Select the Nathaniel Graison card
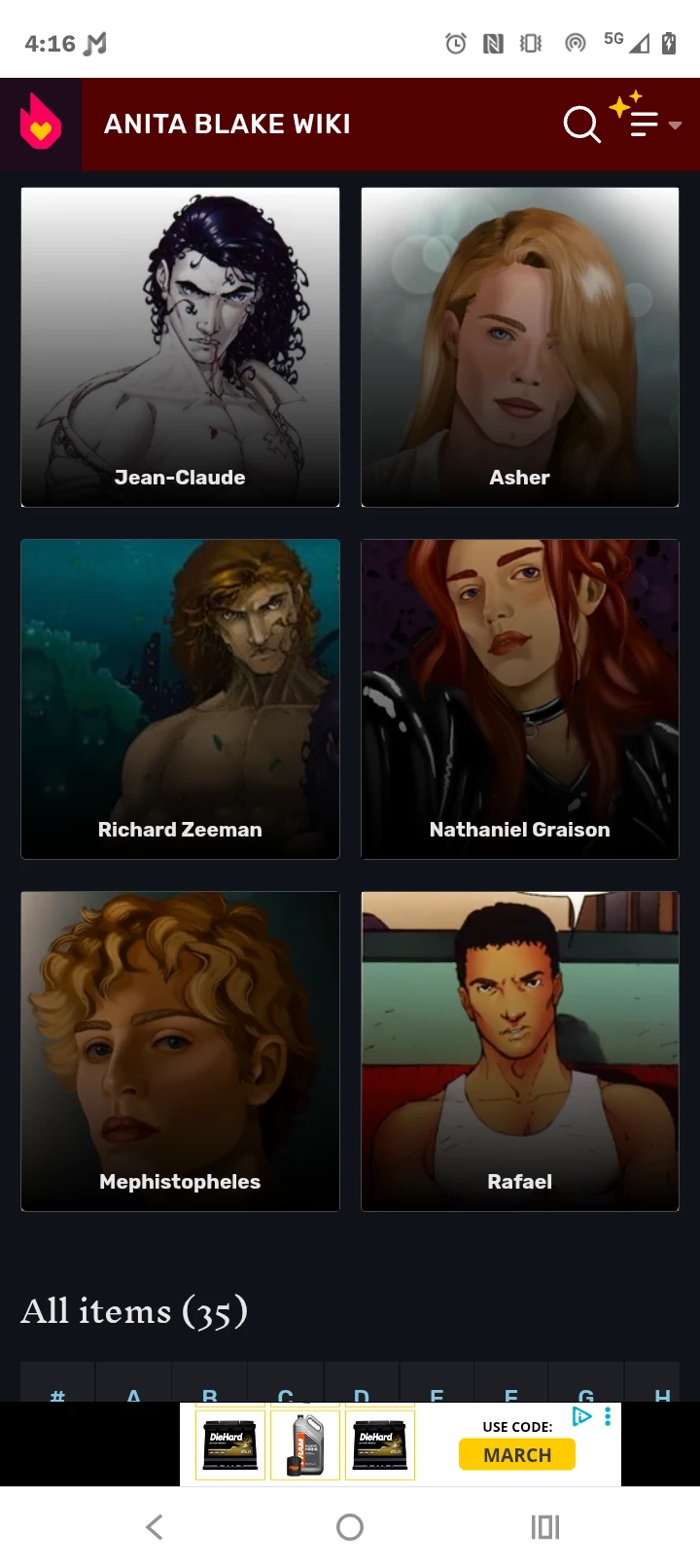The width and height of the screenshot is (700, 1568). point(519,698)
